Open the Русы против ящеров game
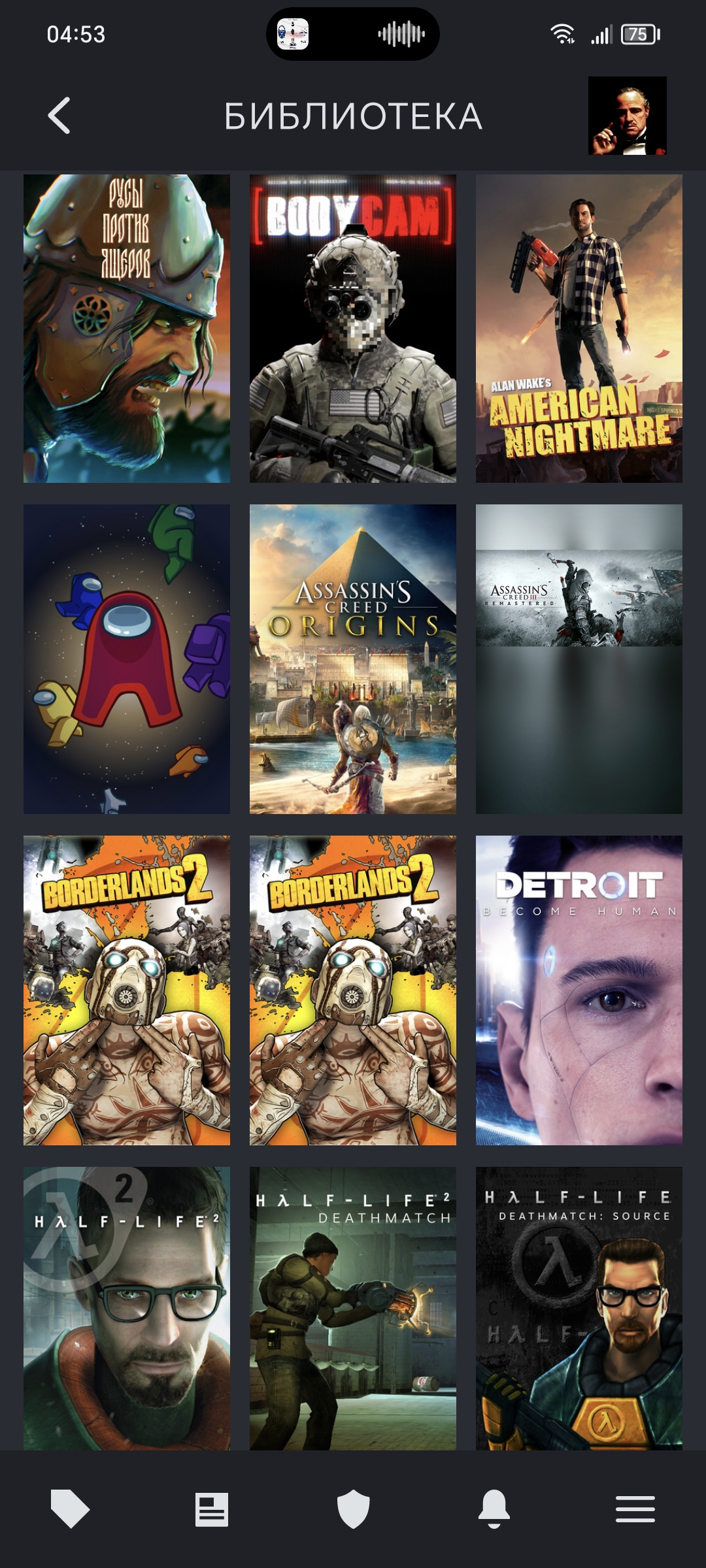Image resolution: width=706 pixels, height=1568 pixels. (127, 329)
